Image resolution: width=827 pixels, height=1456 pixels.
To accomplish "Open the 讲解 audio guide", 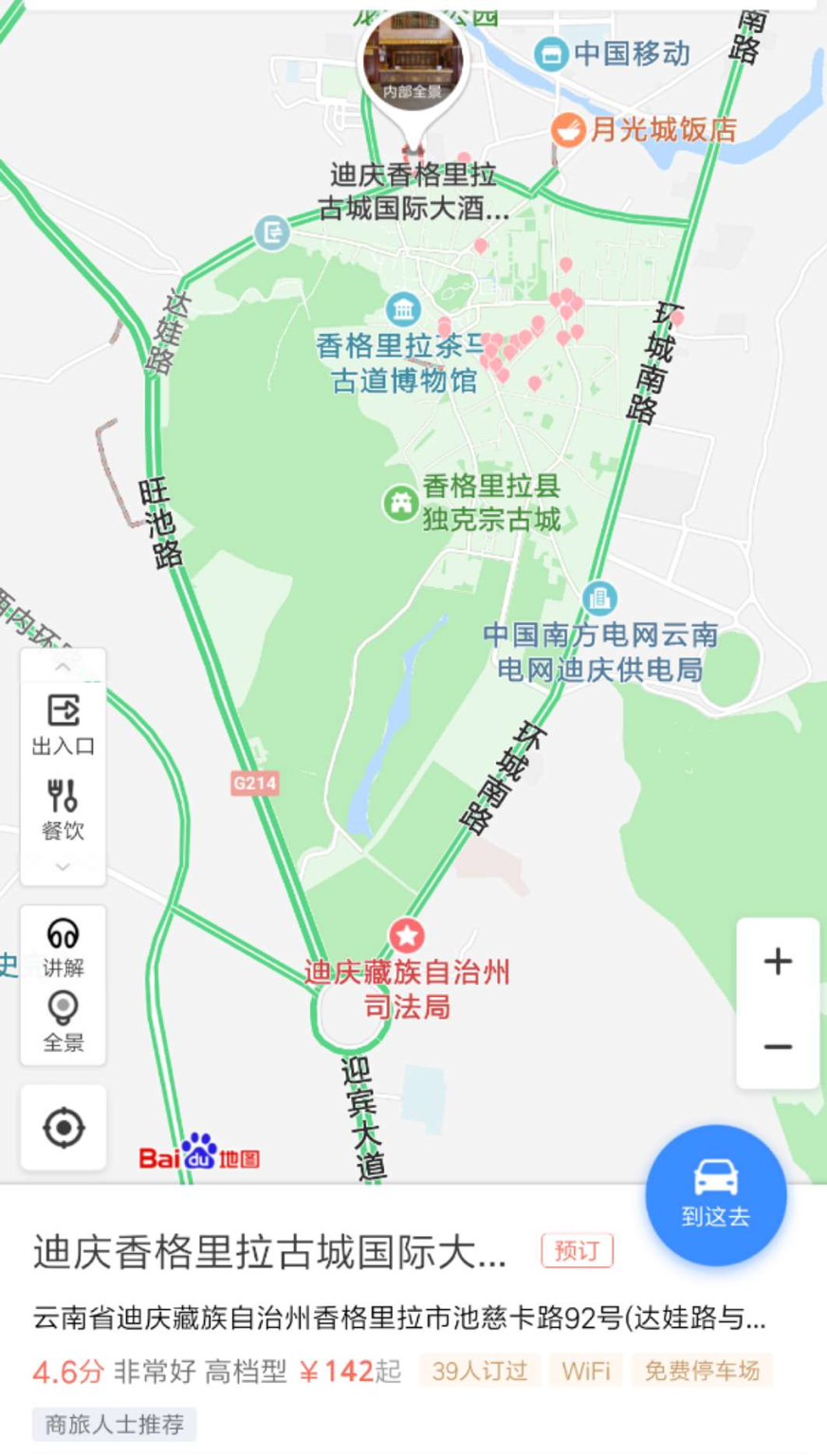I will pos(63,949).
